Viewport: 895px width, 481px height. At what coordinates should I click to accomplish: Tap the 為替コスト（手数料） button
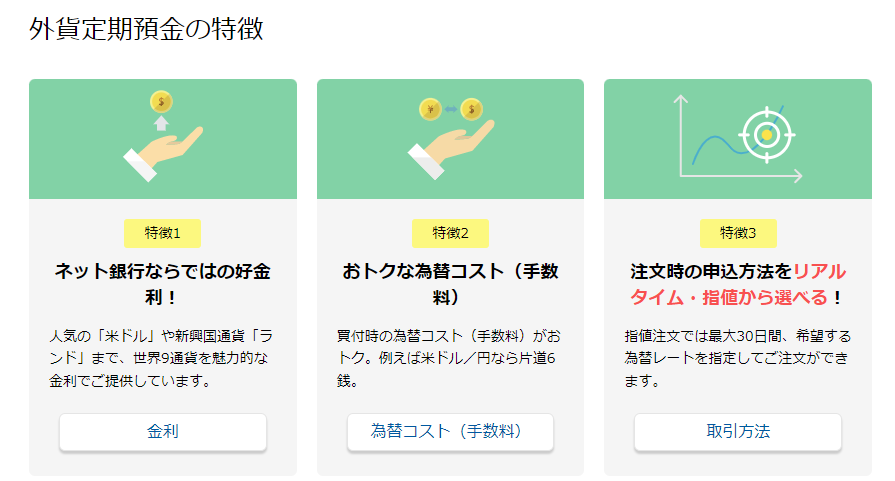[x=450, y=432]
